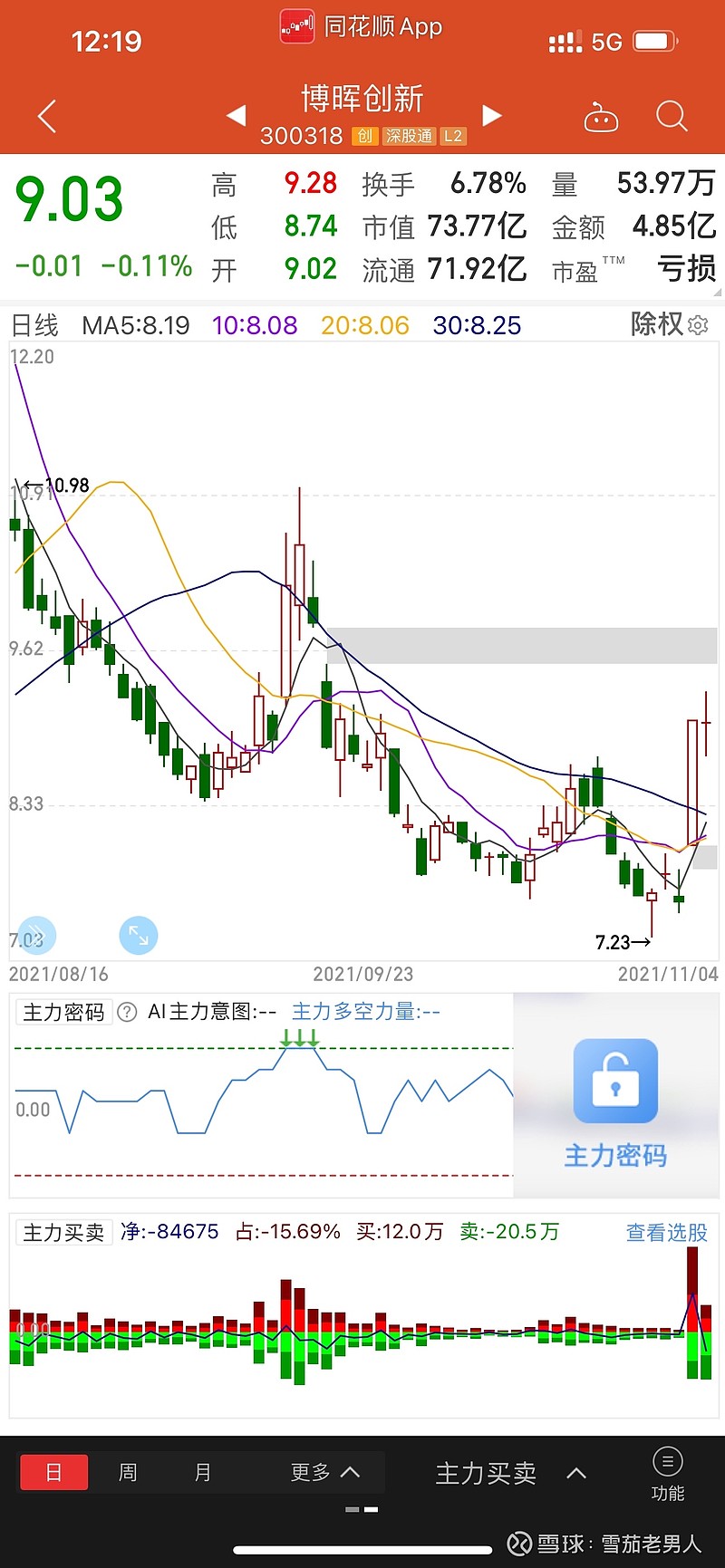Go back using the top-left arrow
This screenshot has width=725, height=1568.
pyautogui.click(x=47, y=117)
